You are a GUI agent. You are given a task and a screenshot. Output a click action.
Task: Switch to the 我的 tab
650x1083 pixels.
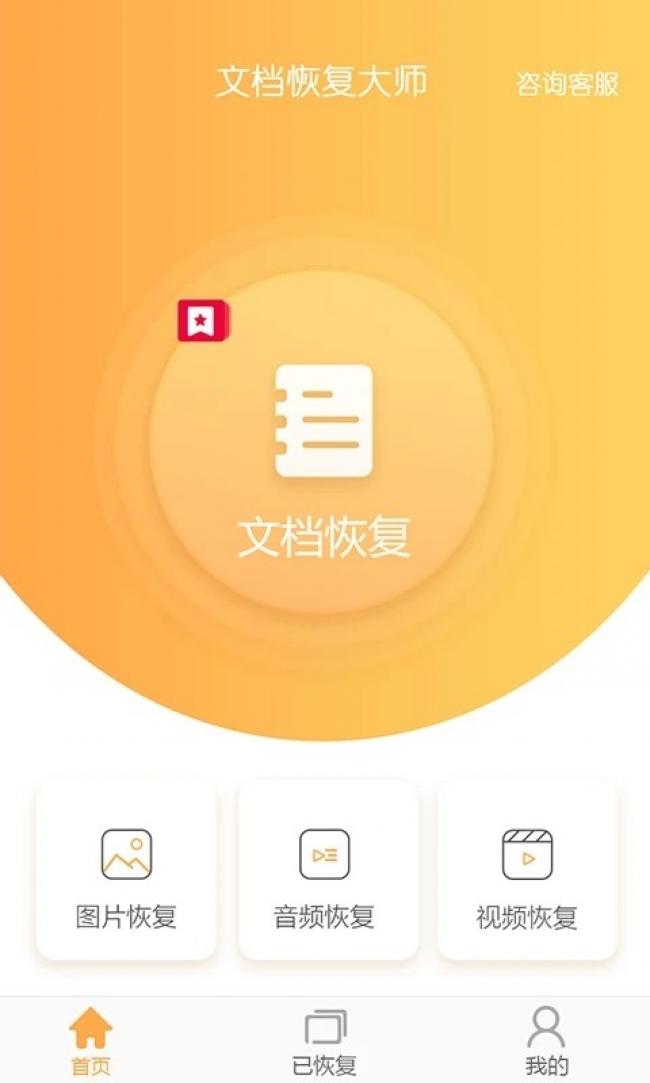click(546, 1040)
